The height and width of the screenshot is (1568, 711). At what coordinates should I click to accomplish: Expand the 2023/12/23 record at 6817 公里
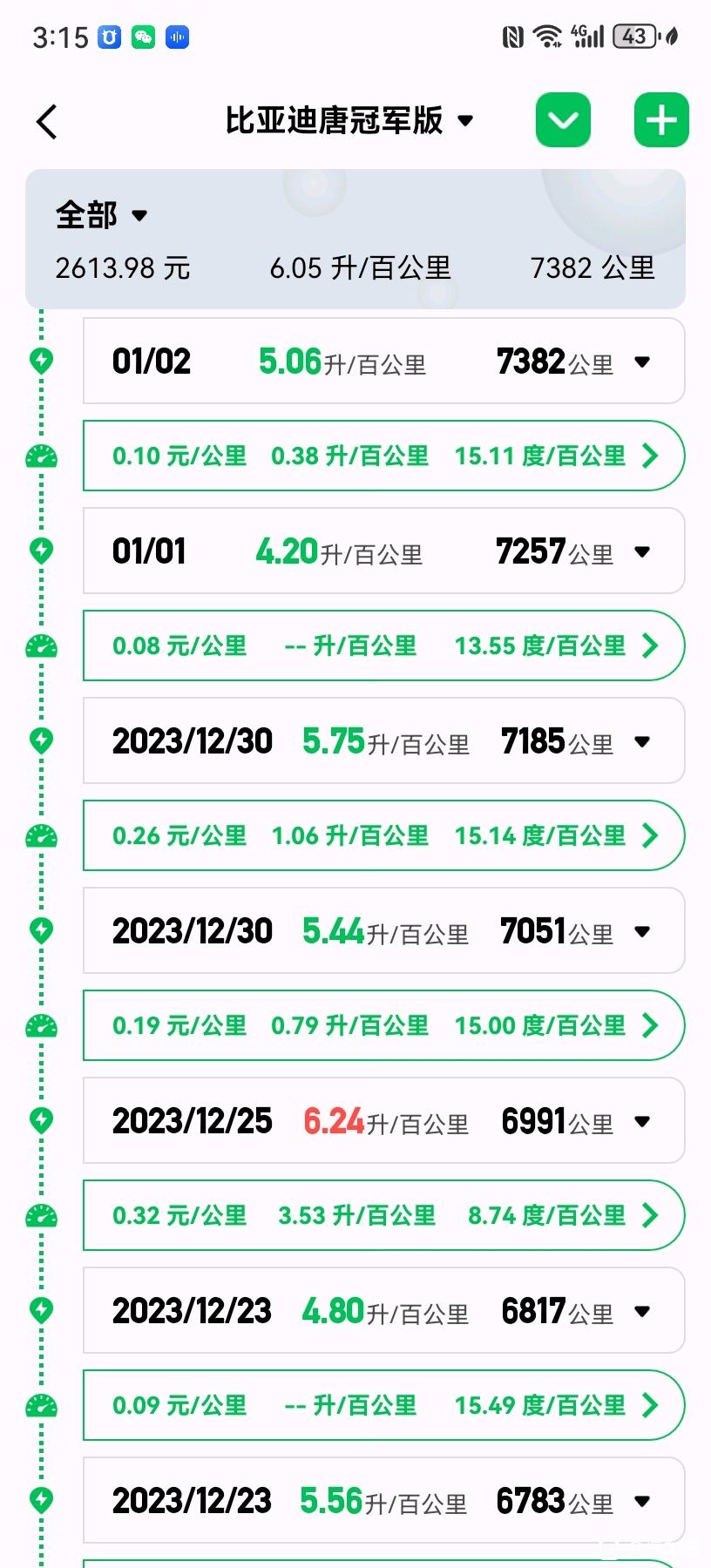click(x=642, y=1311)
